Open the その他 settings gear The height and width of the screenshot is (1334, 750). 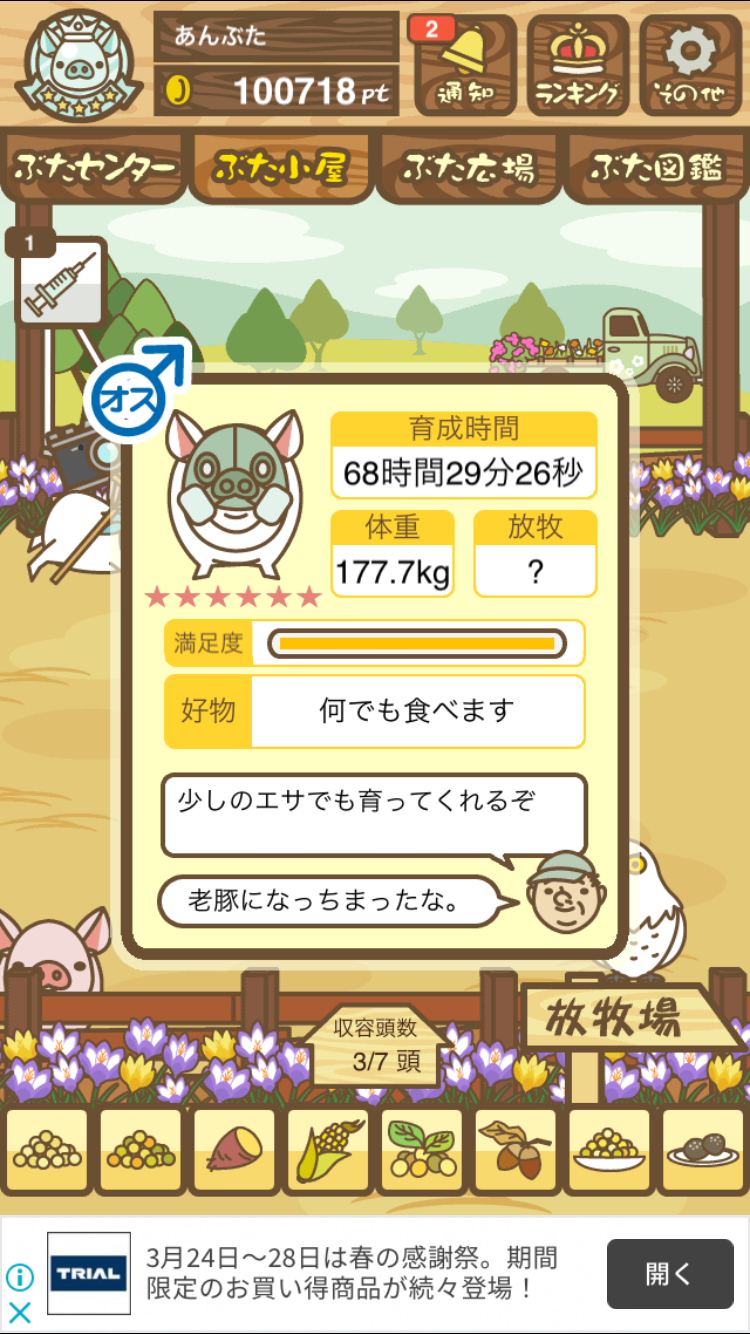click(x=690, y=65)
